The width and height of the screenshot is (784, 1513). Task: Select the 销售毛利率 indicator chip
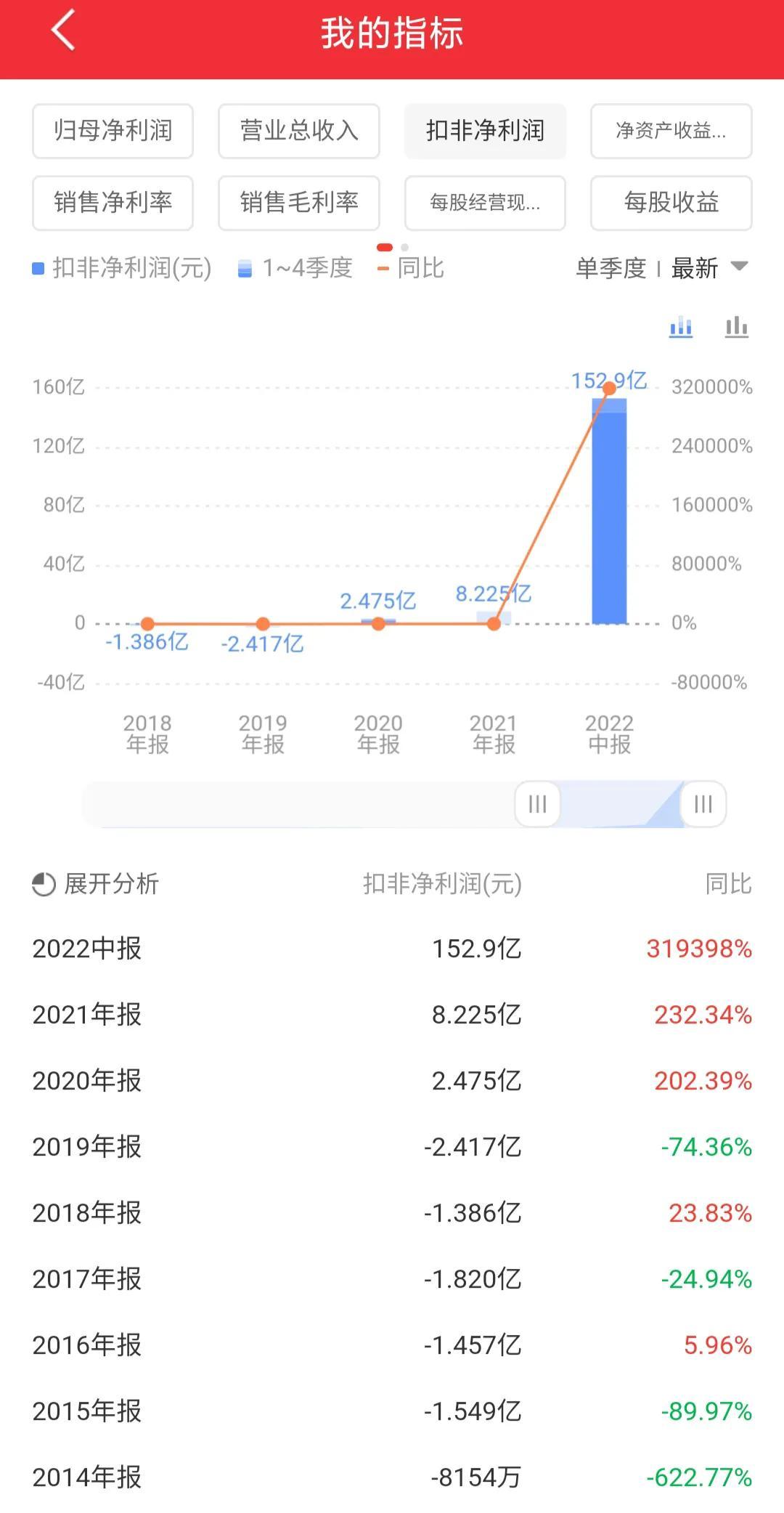[299, 203]
